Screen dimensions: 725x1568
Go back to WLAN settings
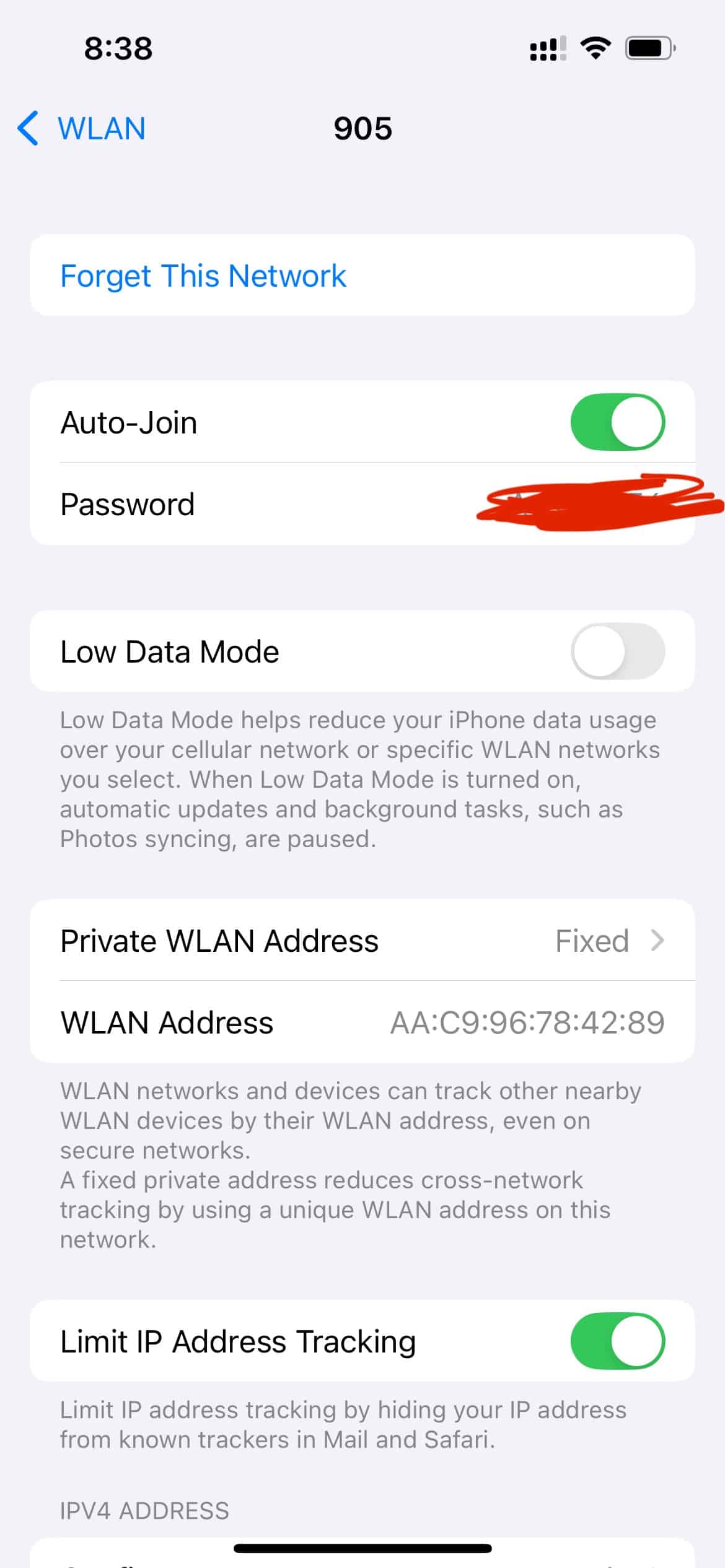tap(82, 129)
